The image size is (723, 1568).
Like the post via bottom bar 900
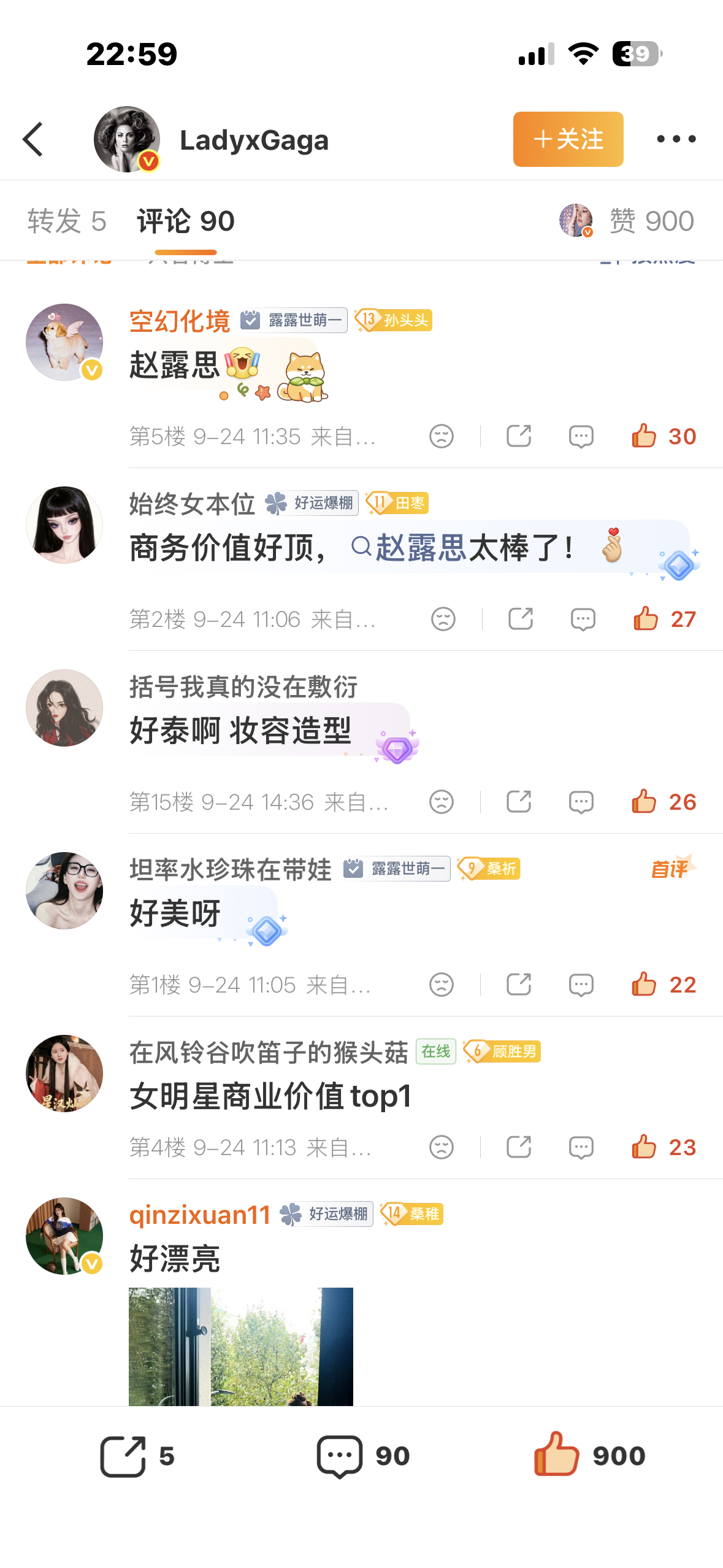pos(589,1455)
